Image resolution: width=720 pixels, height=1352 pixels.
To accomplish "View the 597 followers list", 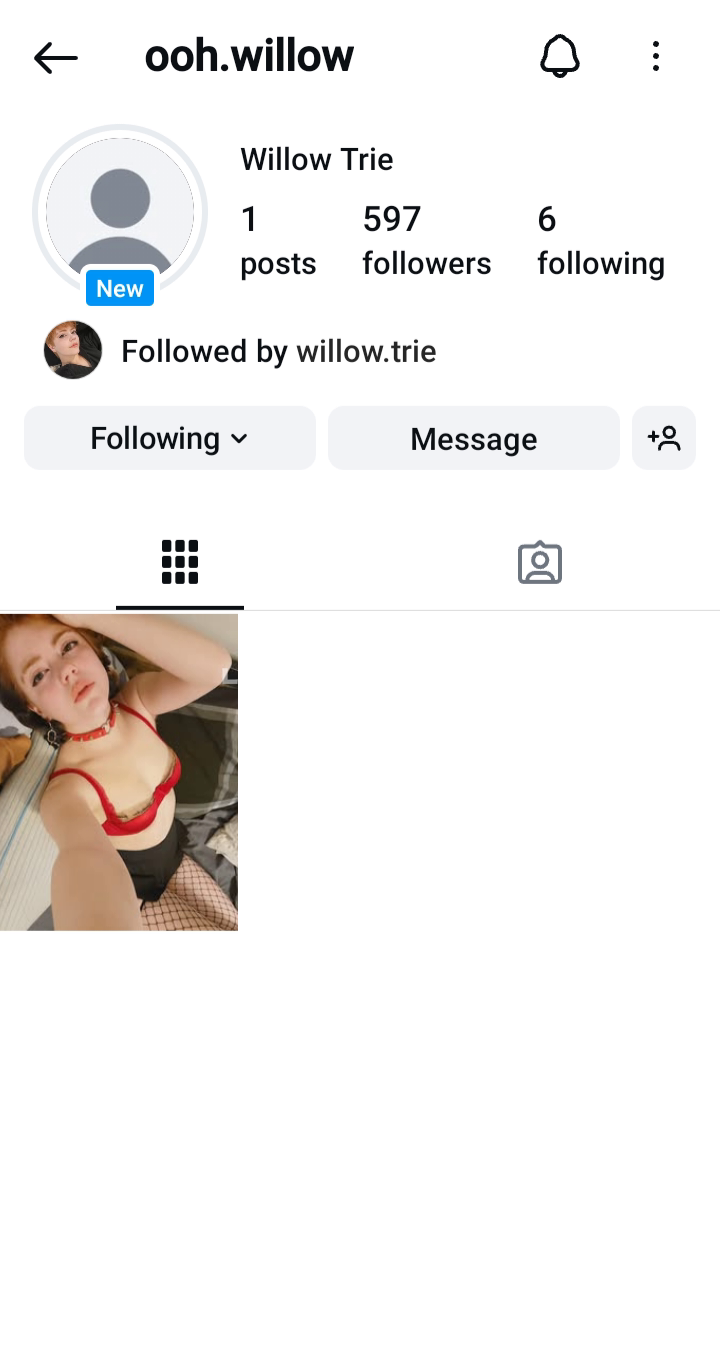I will tap(426, 240).
